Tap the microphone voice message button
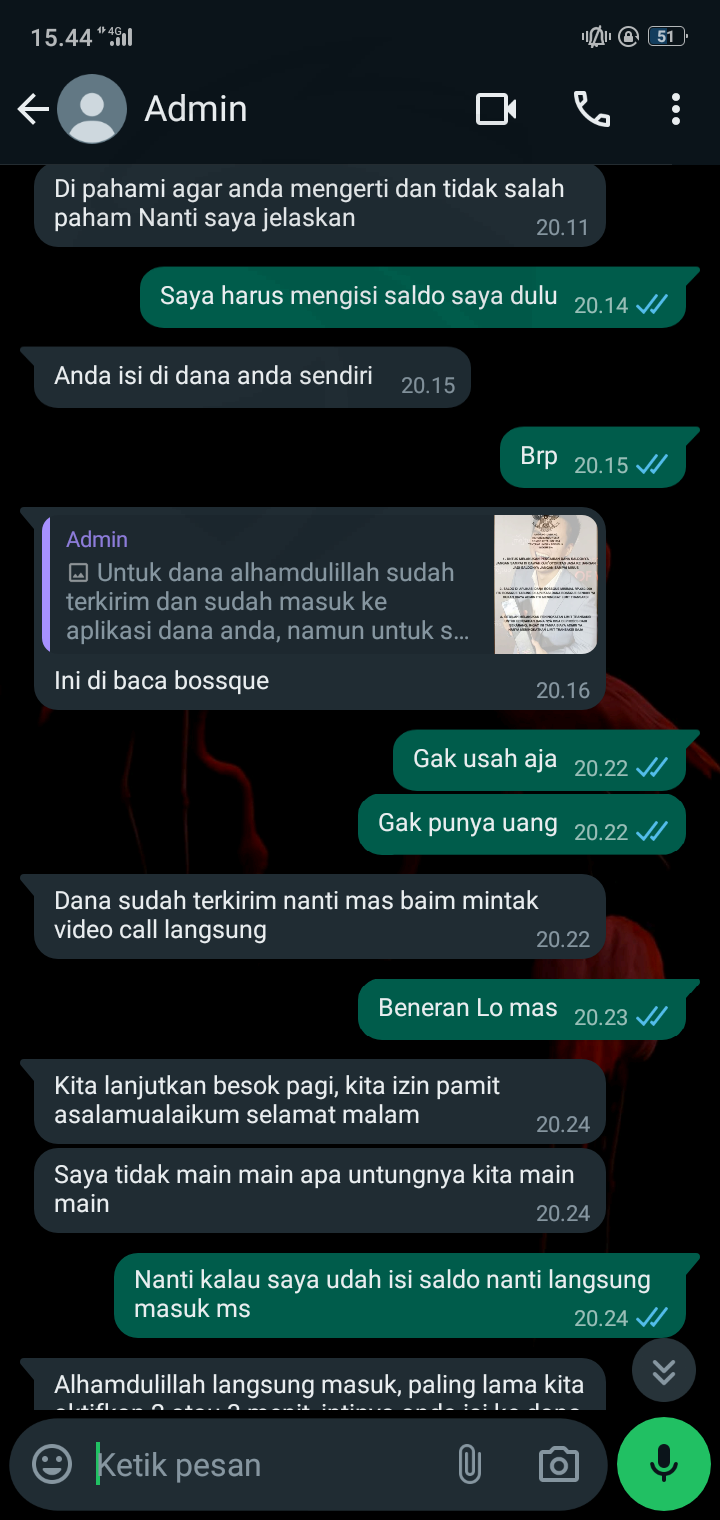The image size is (720, 1520). [x=664, y=1464]
